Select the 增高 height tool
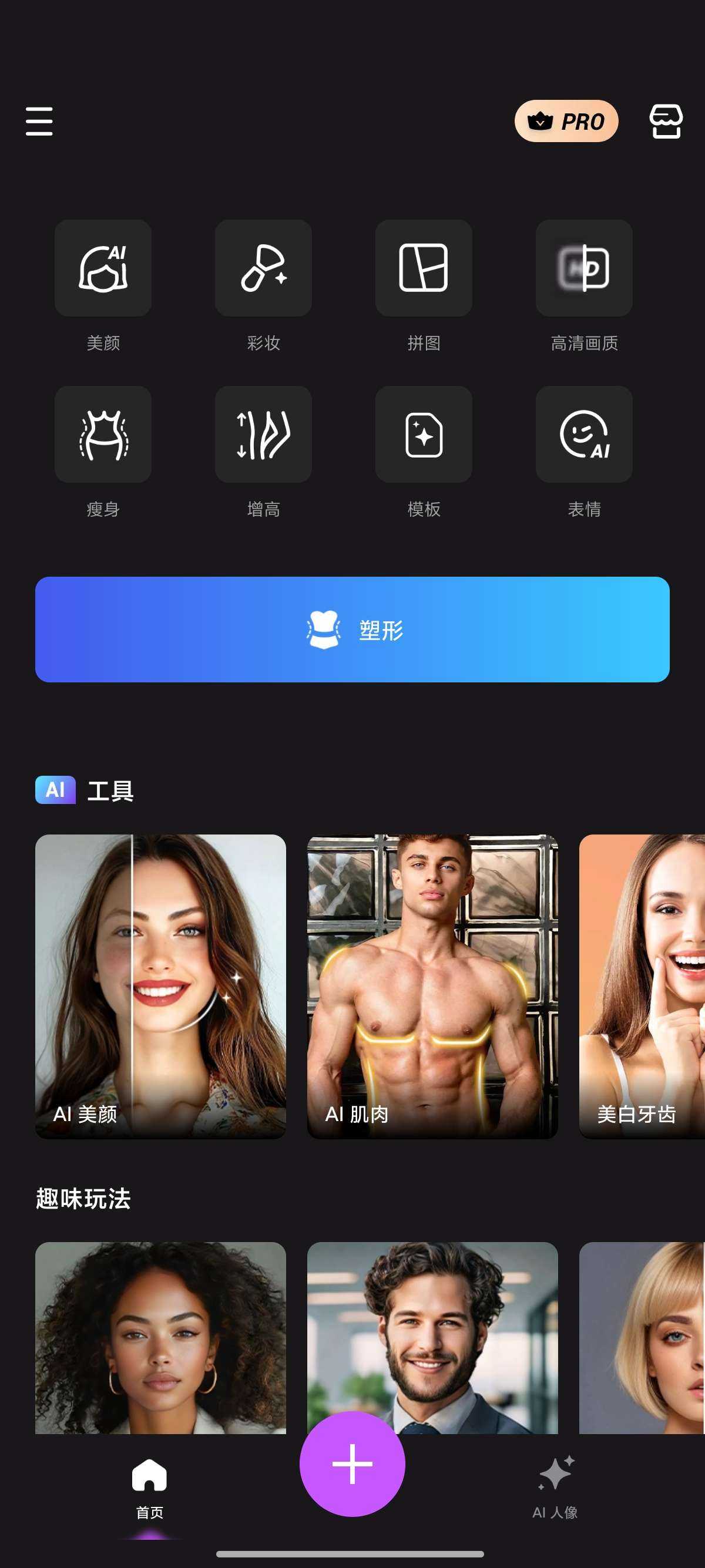 (263, 435)
